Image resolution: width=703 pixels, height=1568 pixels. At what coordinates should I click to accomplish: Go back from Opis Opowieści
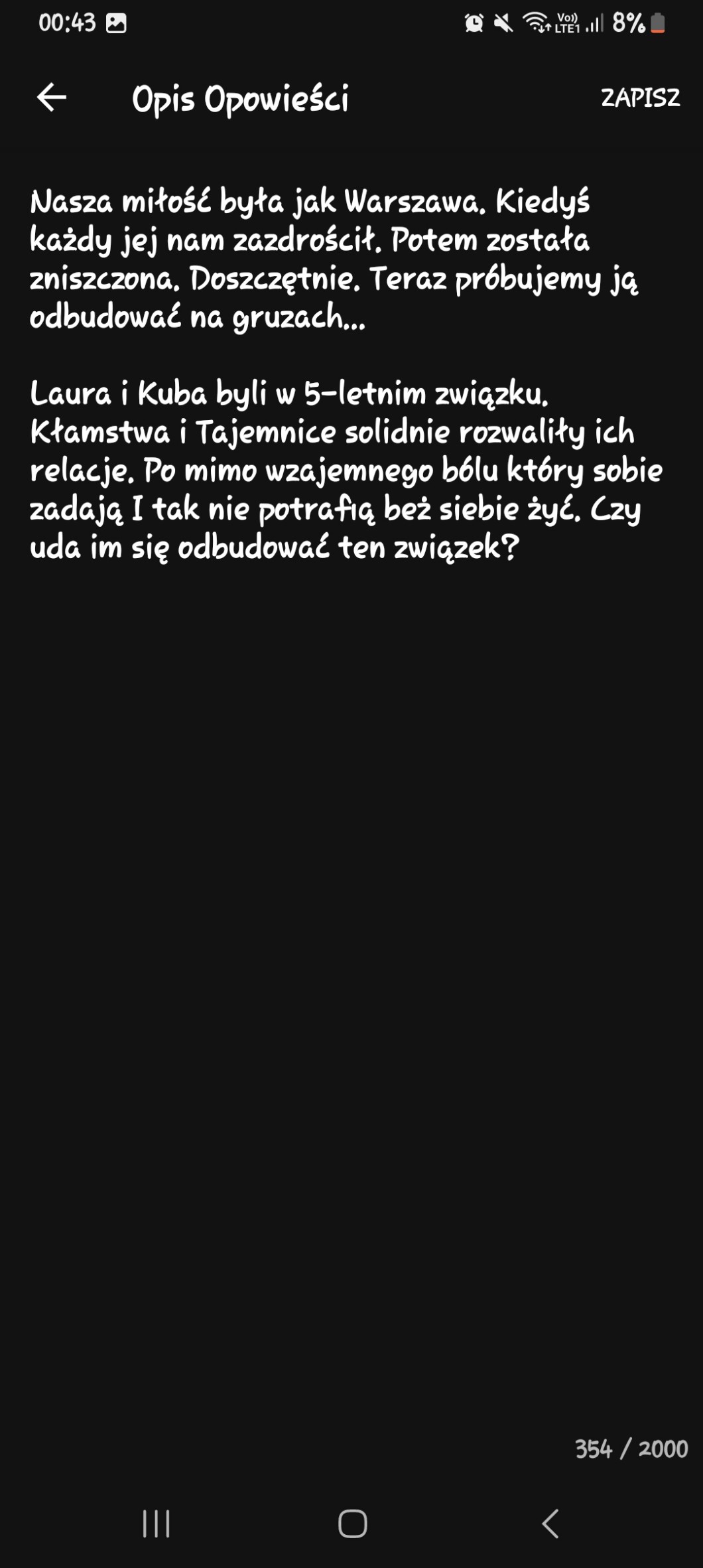click(52, 98)
